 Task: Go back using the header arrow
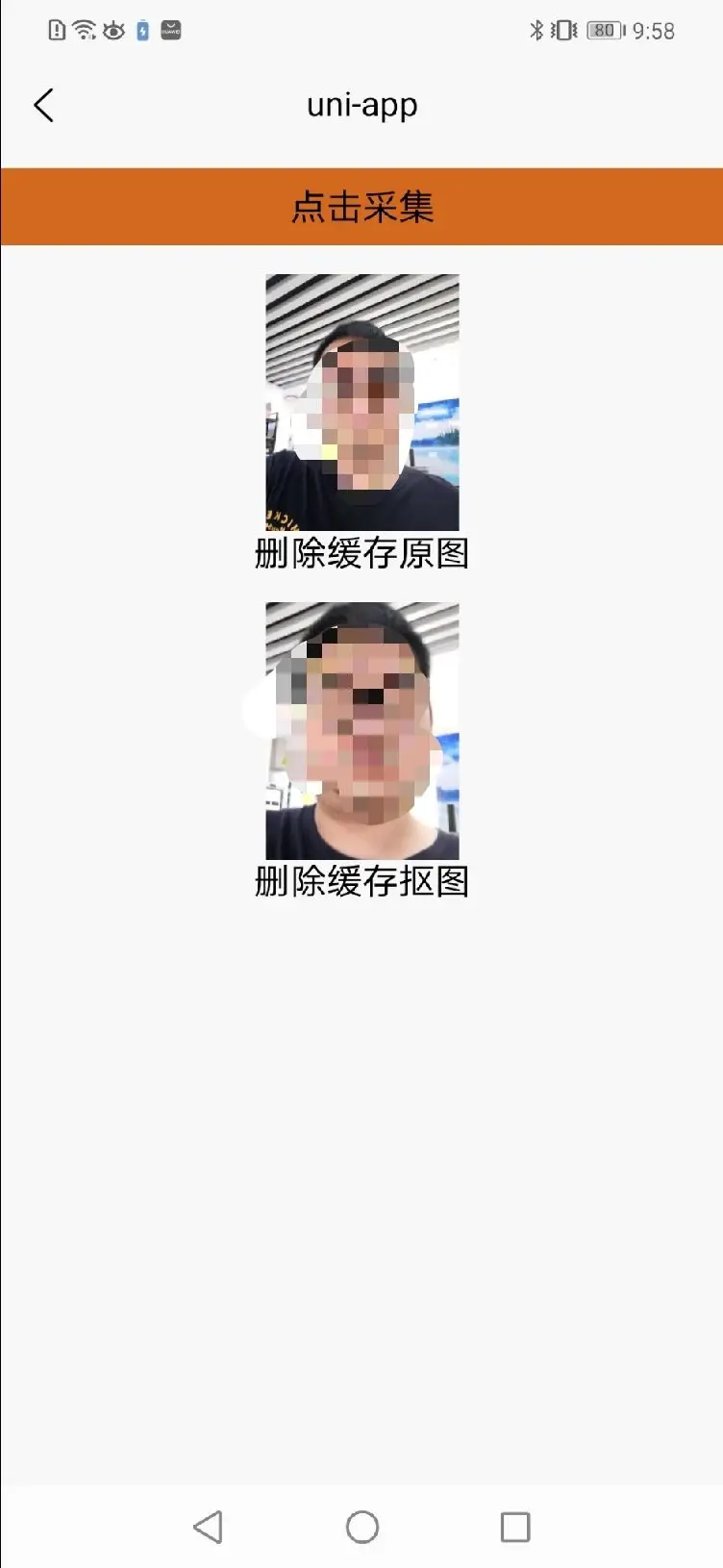tap(43, 105)
